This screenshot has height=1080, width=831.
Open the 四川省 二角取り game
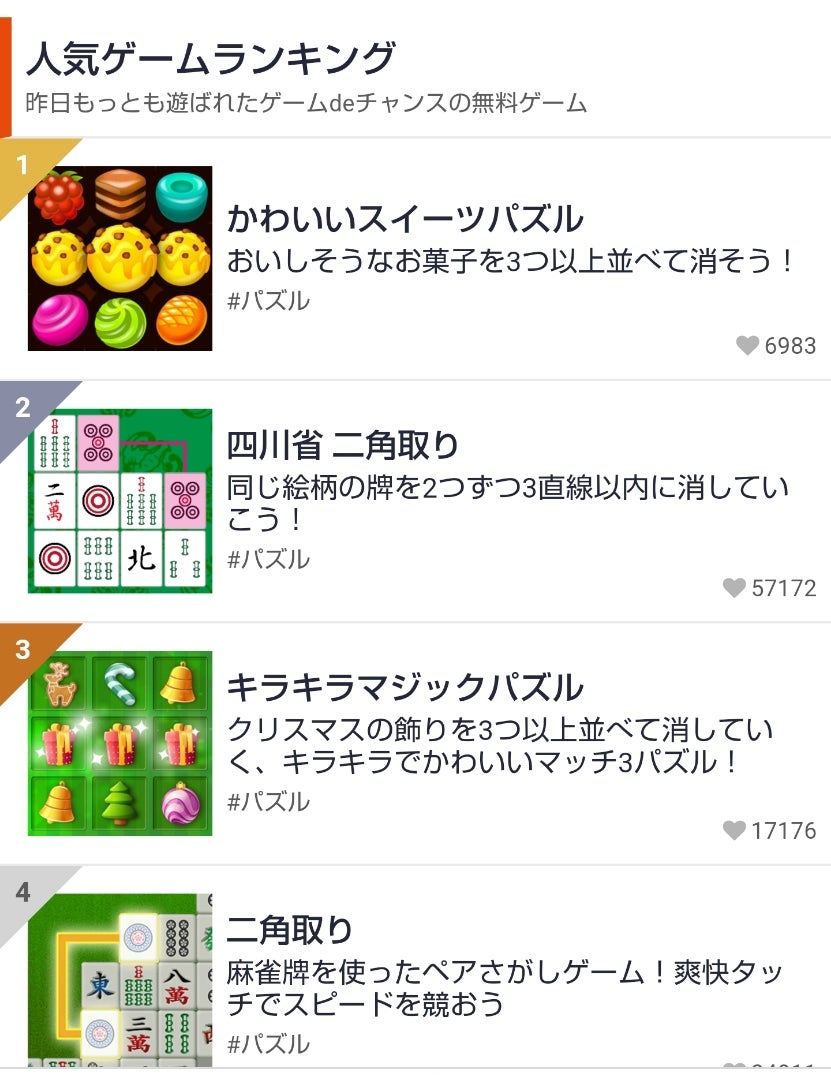(343, 444)
